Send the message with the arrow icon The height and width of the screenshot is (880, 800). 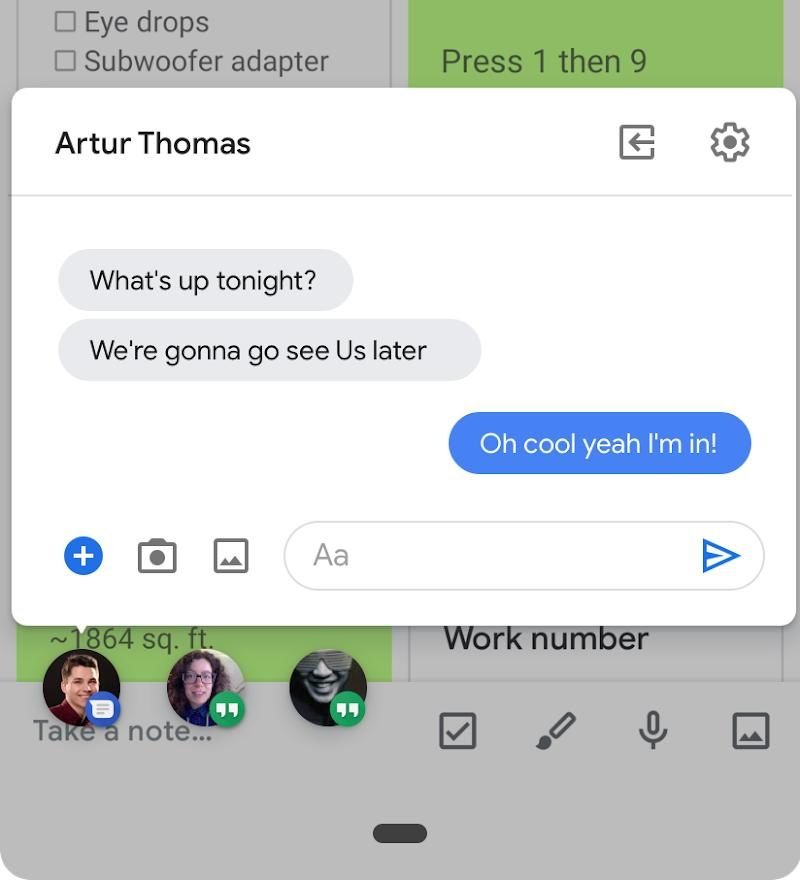[x=720, y=555]
